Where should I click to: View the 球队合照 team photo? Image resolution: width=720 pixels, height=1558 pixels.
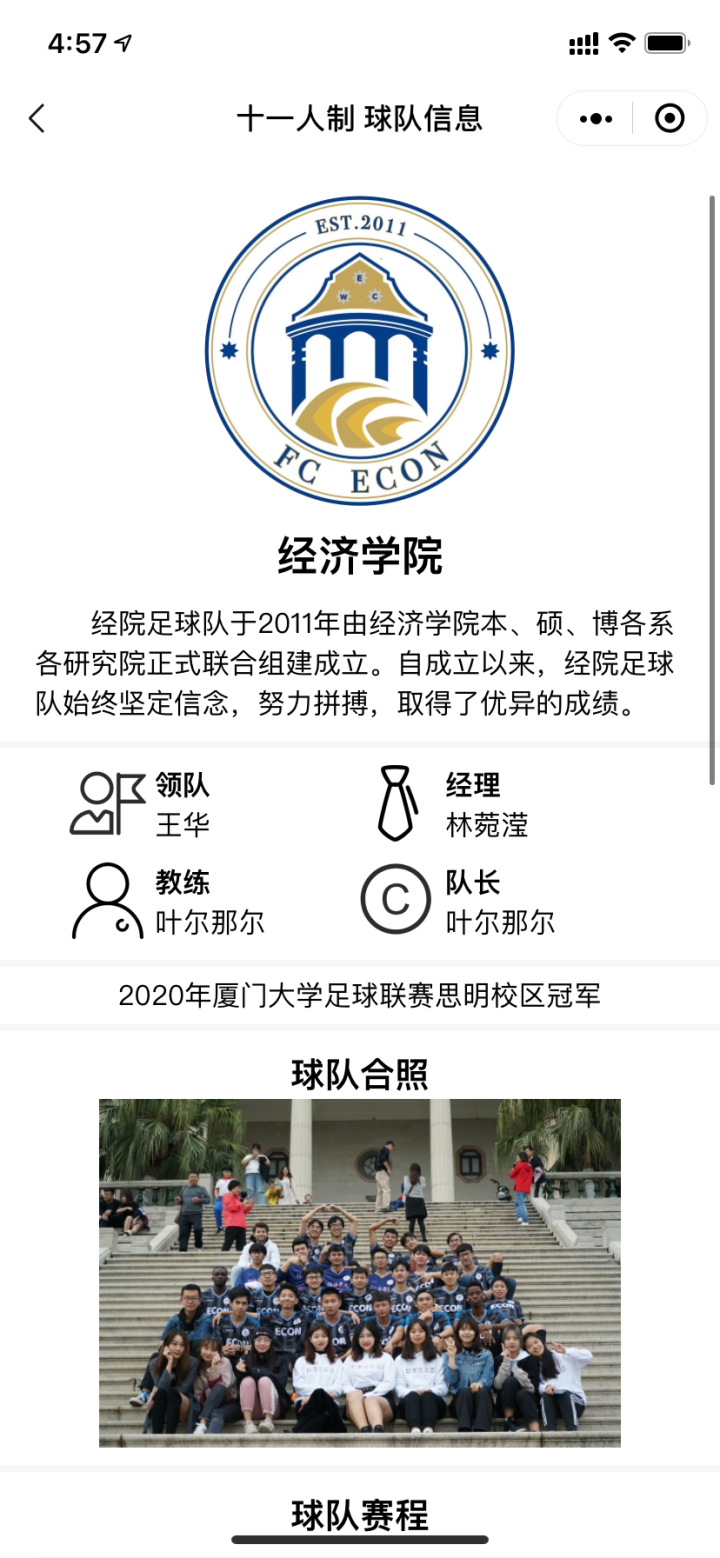click(x=360, y=1272)
